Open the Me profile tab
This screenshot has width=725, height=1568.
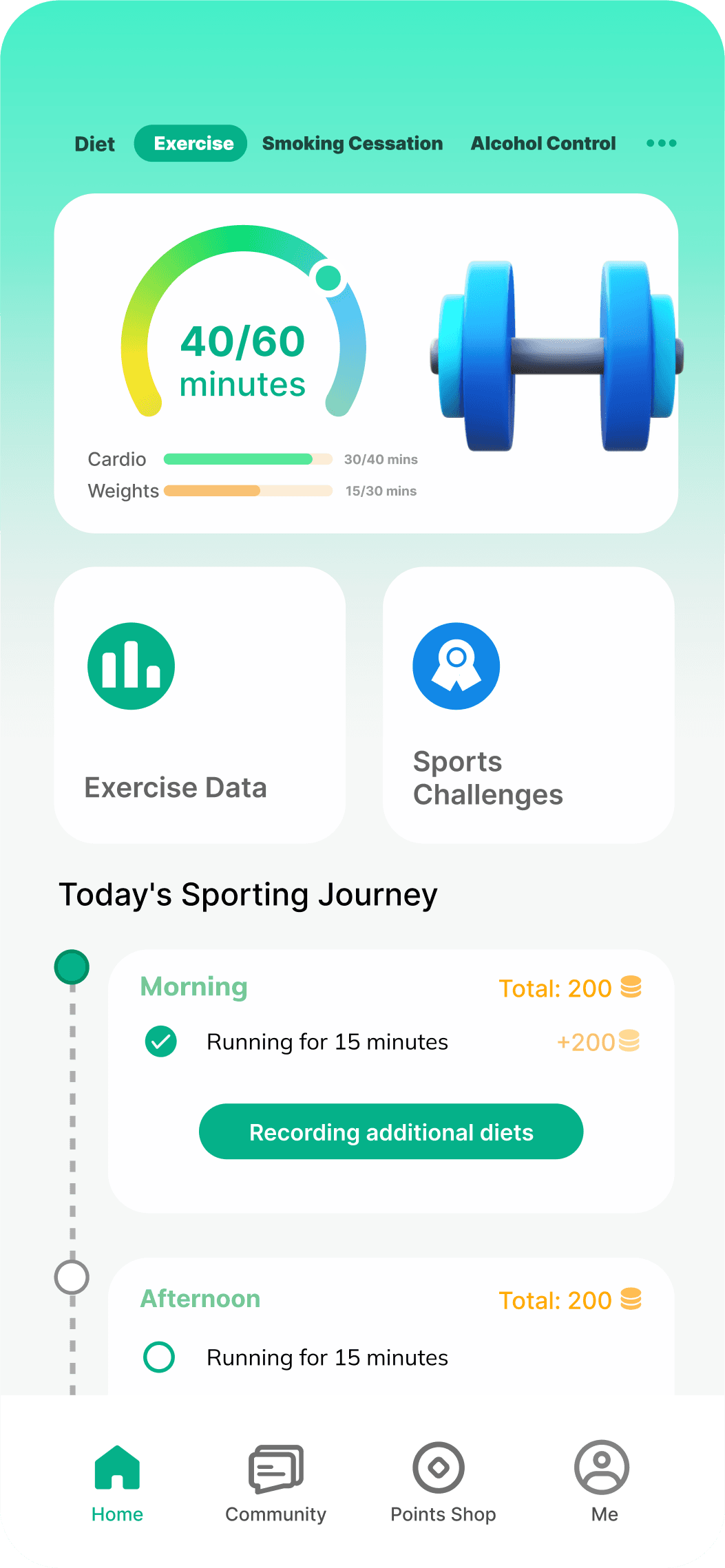pyautogui.click(x=603, y=1483)
